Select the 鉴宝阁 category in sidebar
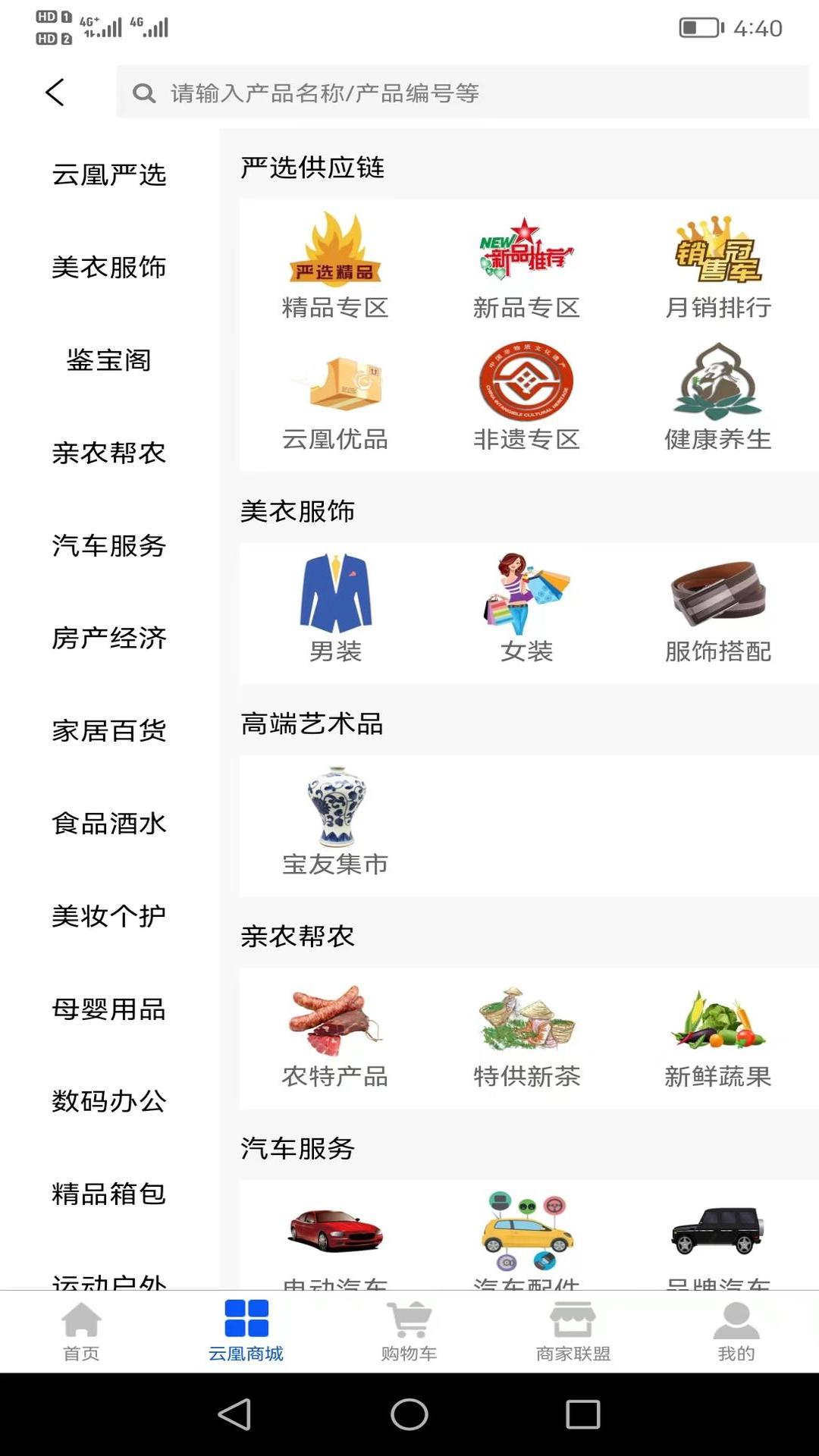This screenshot has height=1456, width=819. pyautogui.click(x=109, y=360)
